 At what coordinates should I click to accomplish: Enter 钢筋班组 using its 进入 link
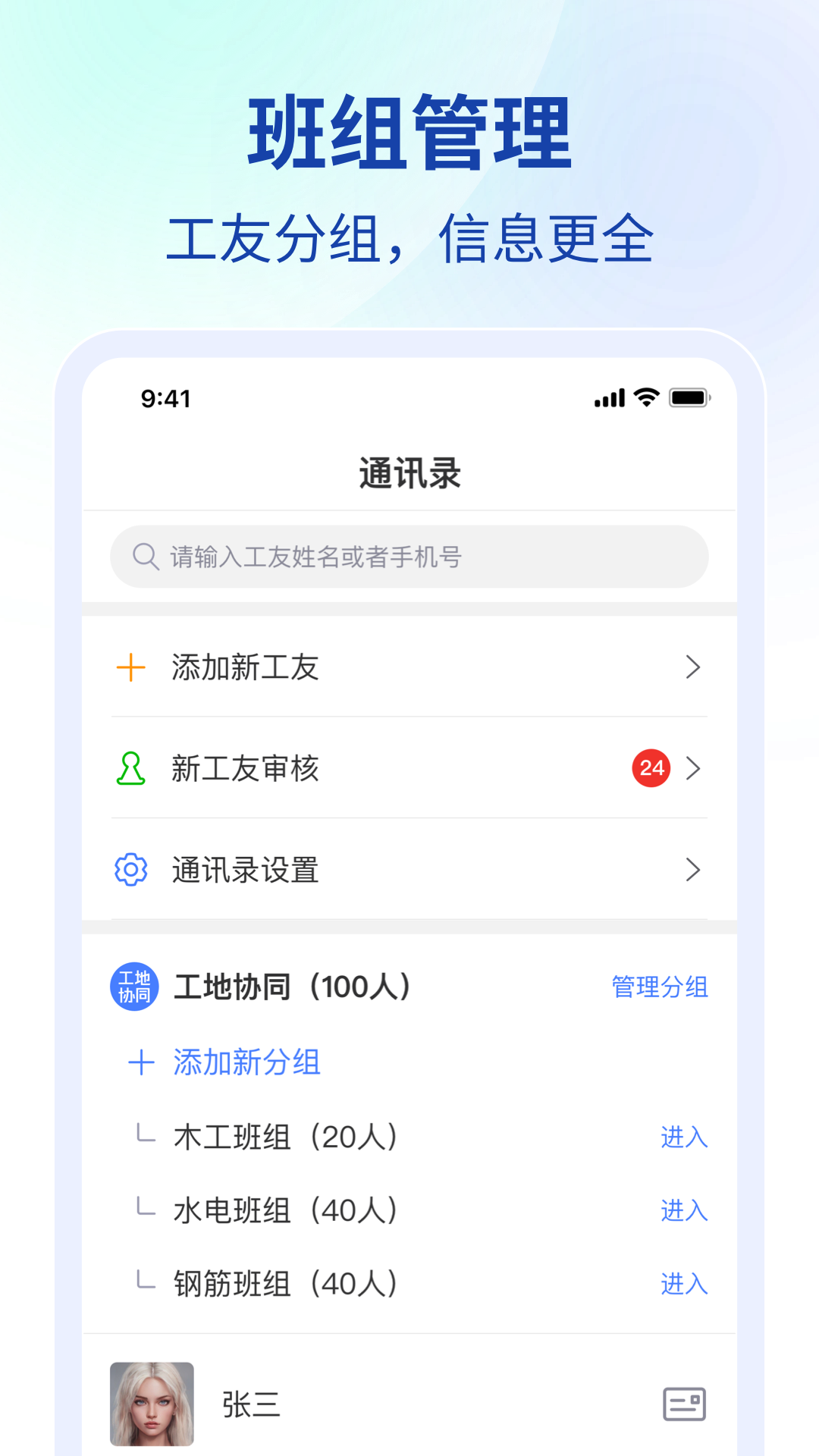coord(683,1284)
